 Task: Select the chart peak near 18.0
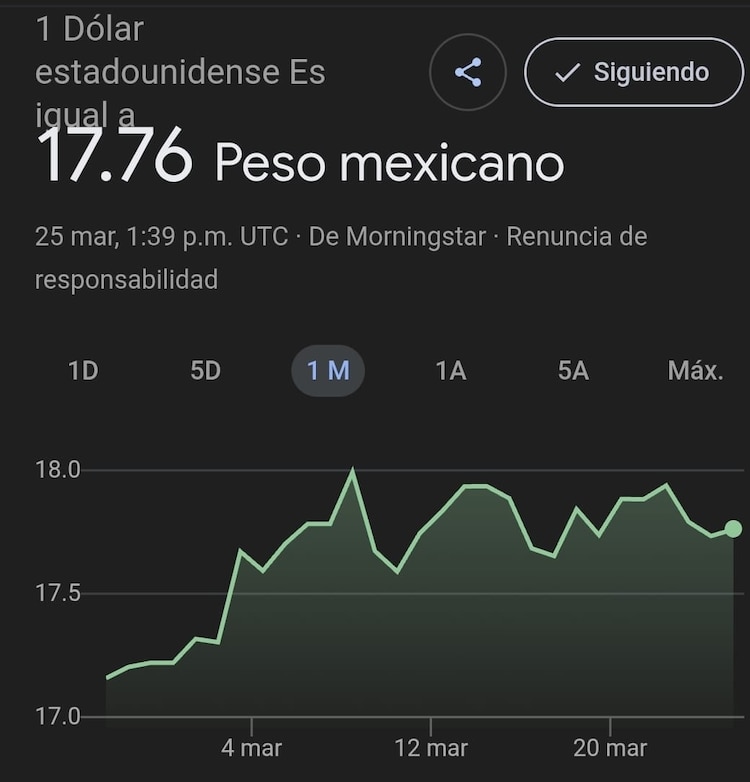tap(352, 467)
